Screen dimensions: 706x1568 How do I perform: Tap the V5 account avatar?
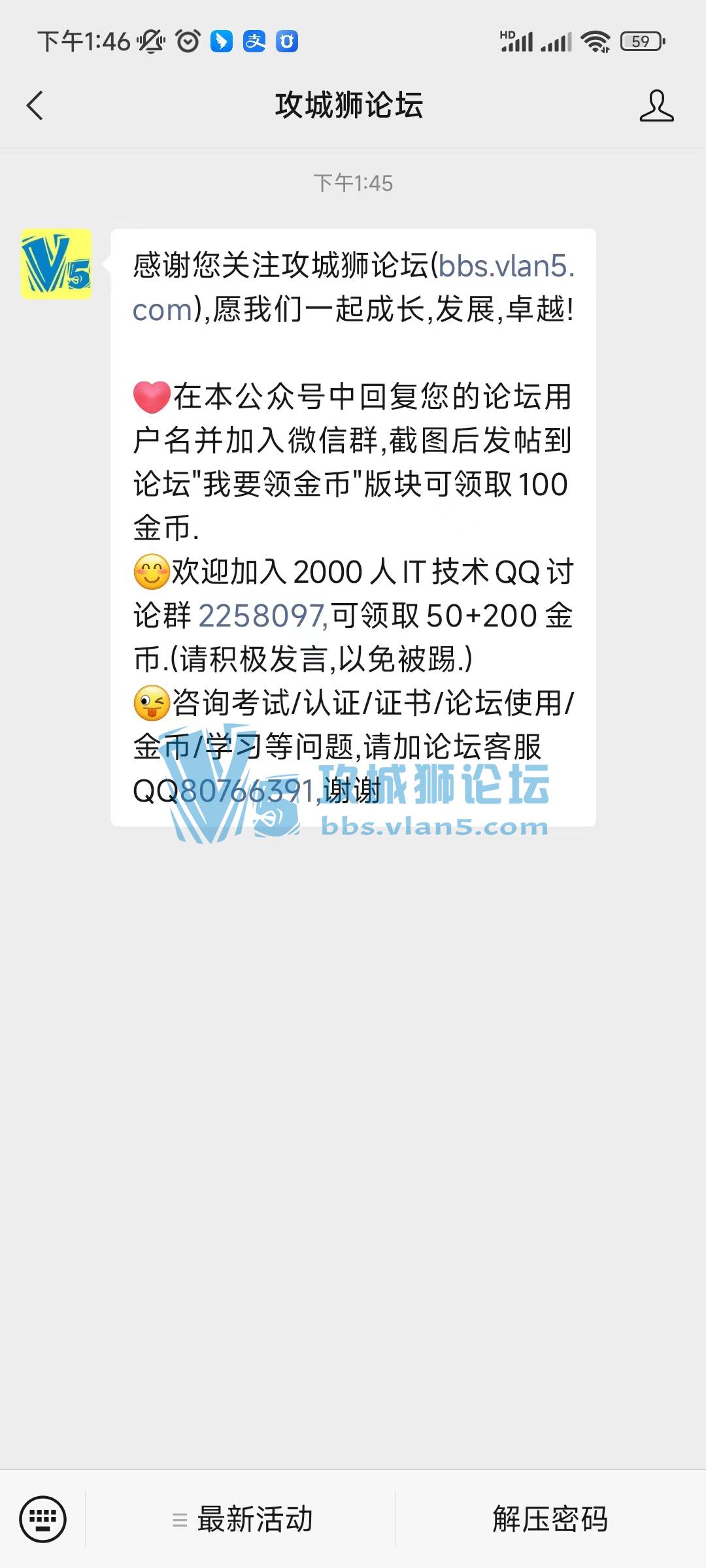[x=56, y=264]
